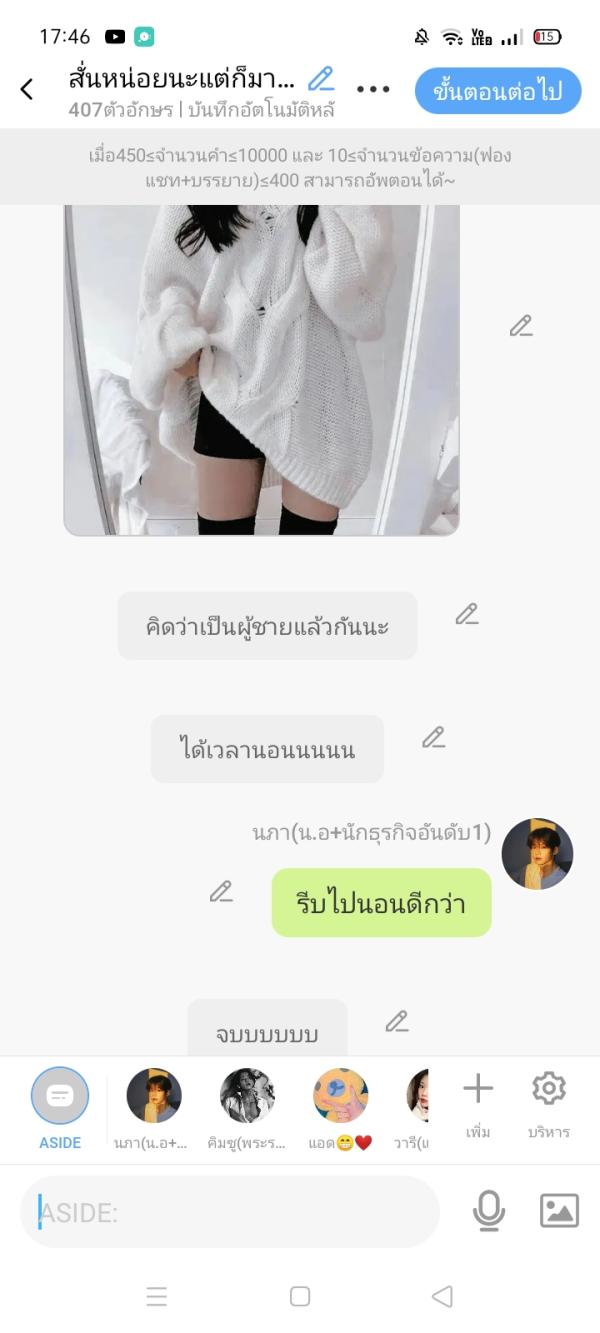
Task: Edit the message คิดว่าเป็นผู้ชายแล้วกันนะ
Action: coord(466,615)
